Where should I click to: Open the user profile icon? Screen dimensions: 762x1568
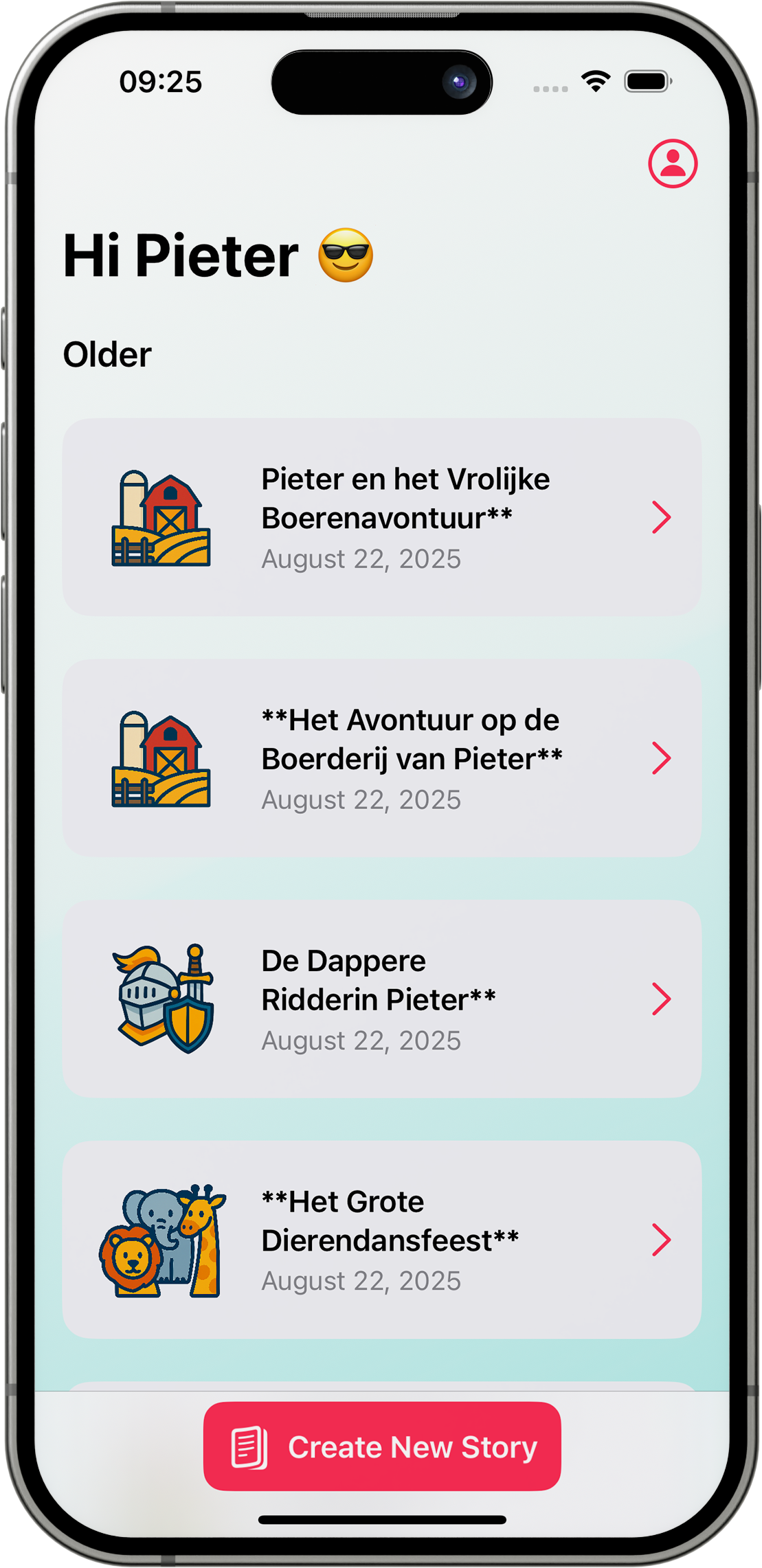pyautogui.click(x=674, y=163)
